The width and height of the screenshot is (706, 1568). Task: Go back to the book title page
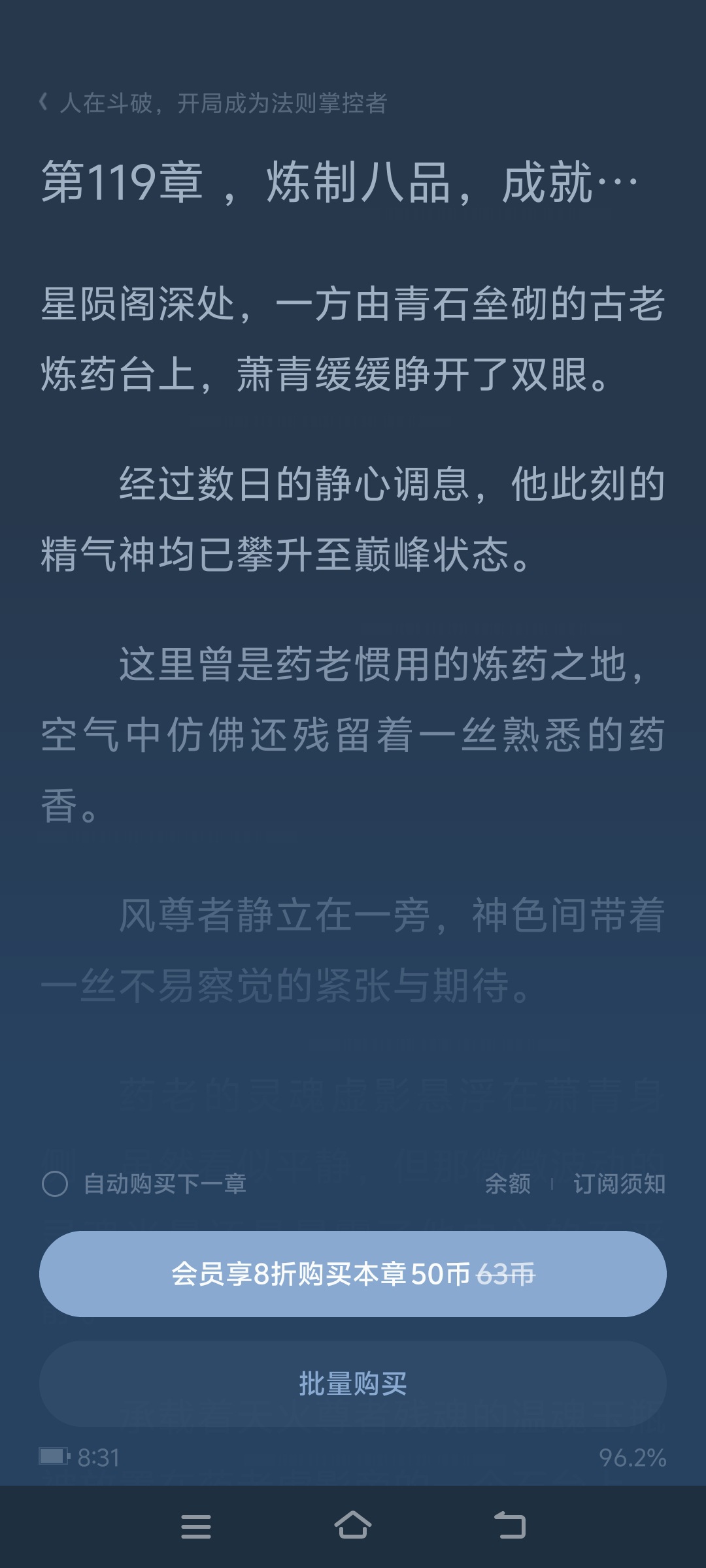[x=43, y=103]
